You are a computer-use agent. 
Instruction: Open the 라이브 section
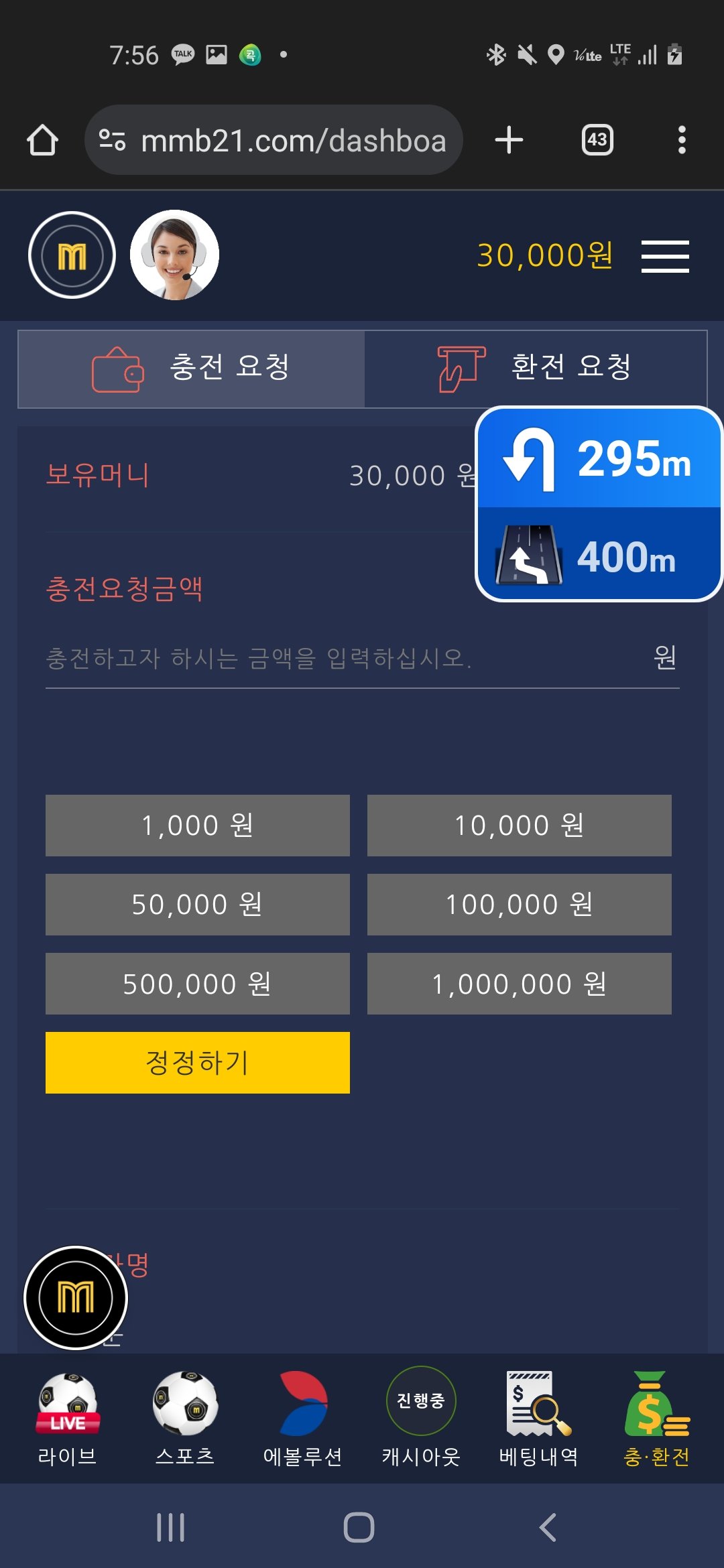pyautogui.click(x=68, y=1418)
